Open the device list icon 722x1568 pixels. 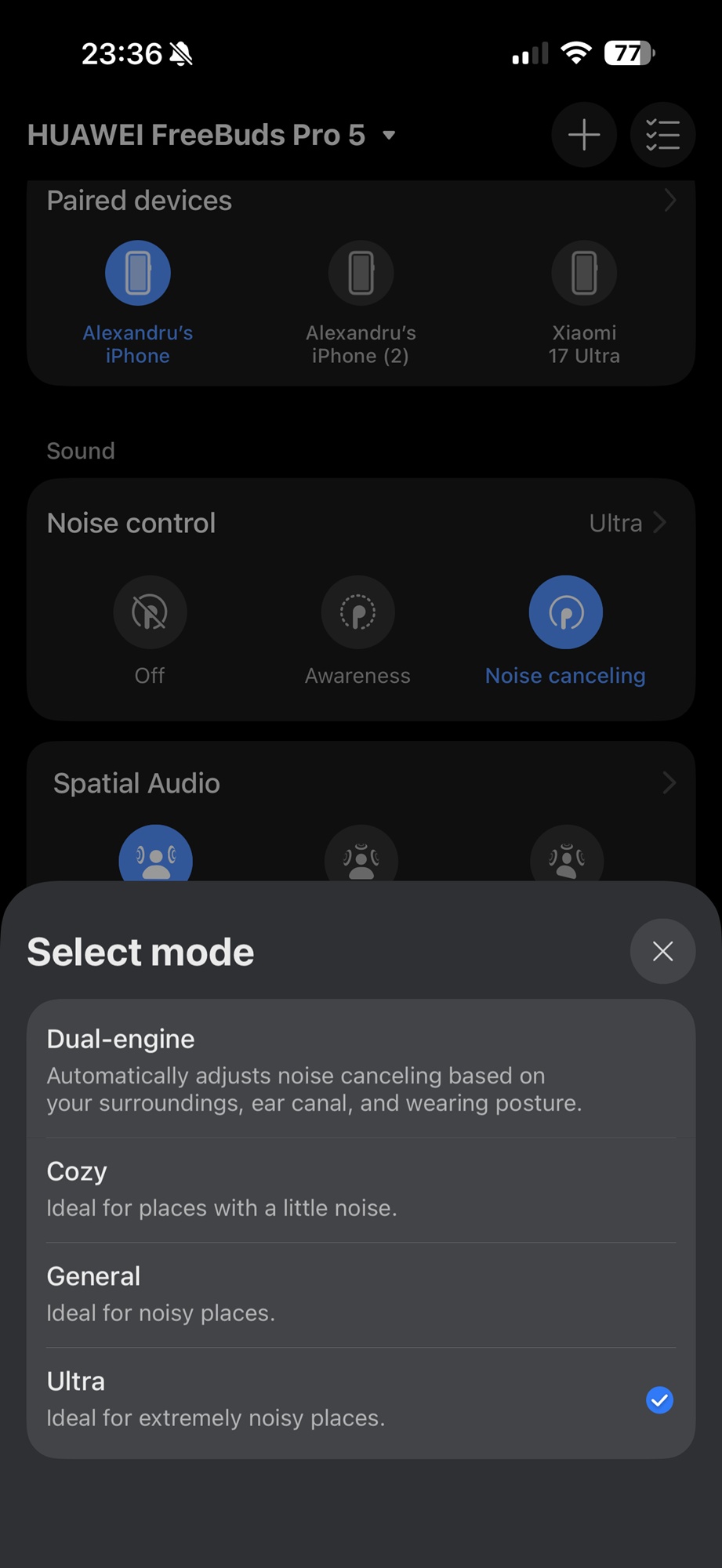click(x=662, y=135)
